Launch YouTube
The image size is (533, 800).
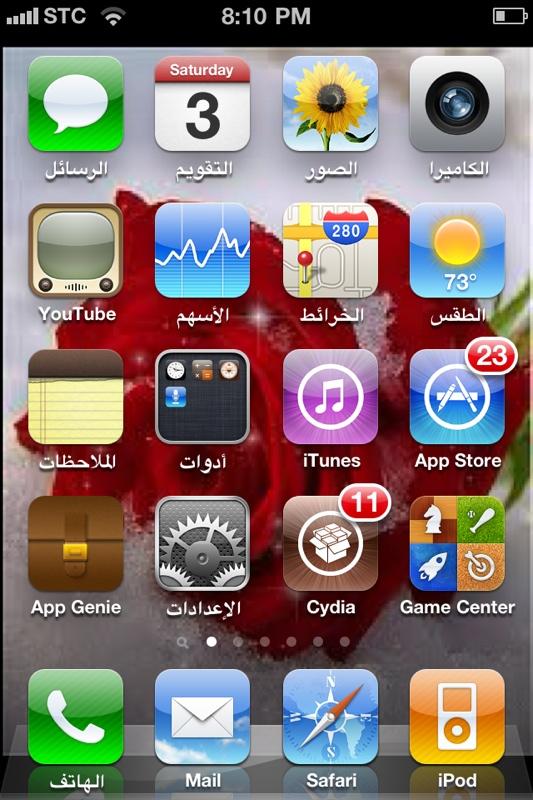tap(76, 251)
